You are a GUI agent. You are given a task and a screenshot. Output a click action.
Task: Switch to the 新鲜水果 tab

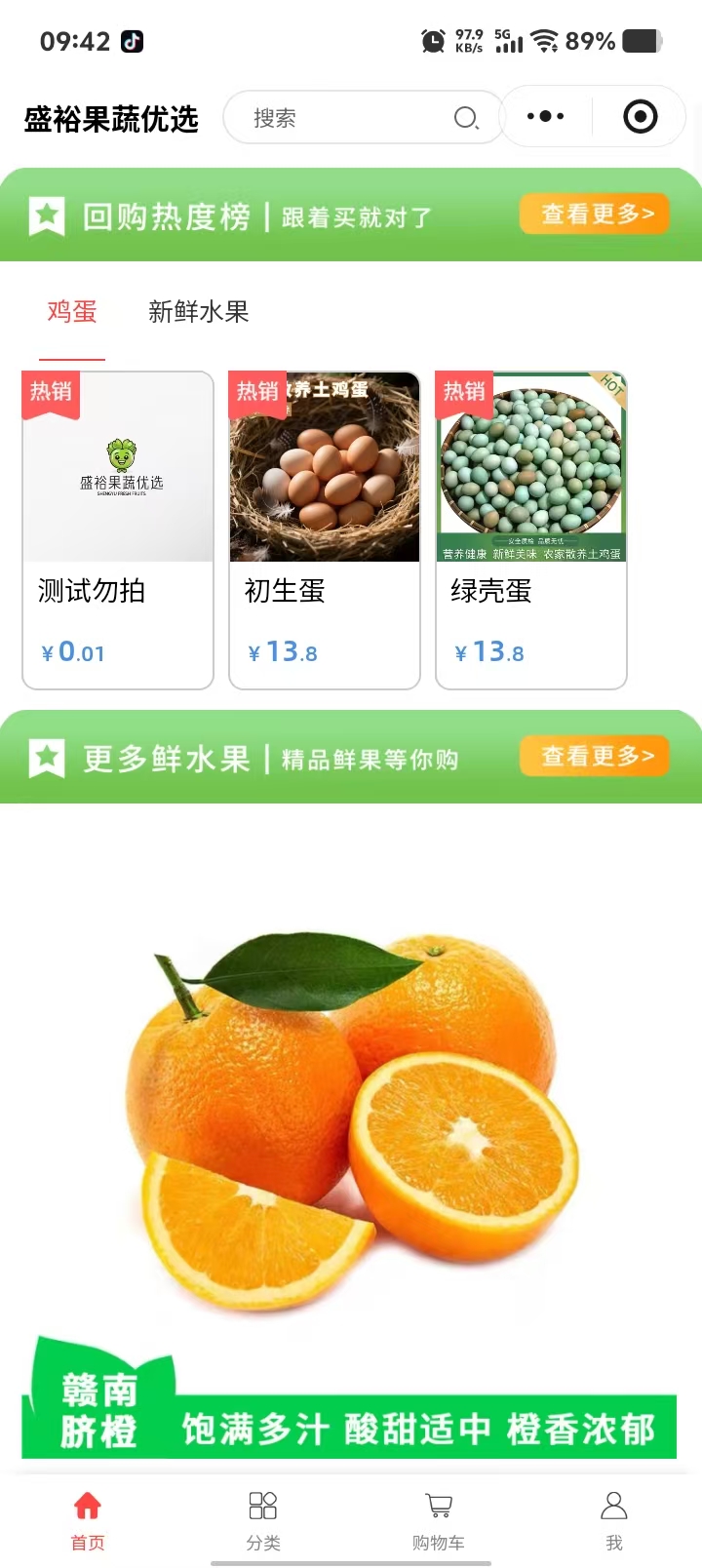coord(198,312)
